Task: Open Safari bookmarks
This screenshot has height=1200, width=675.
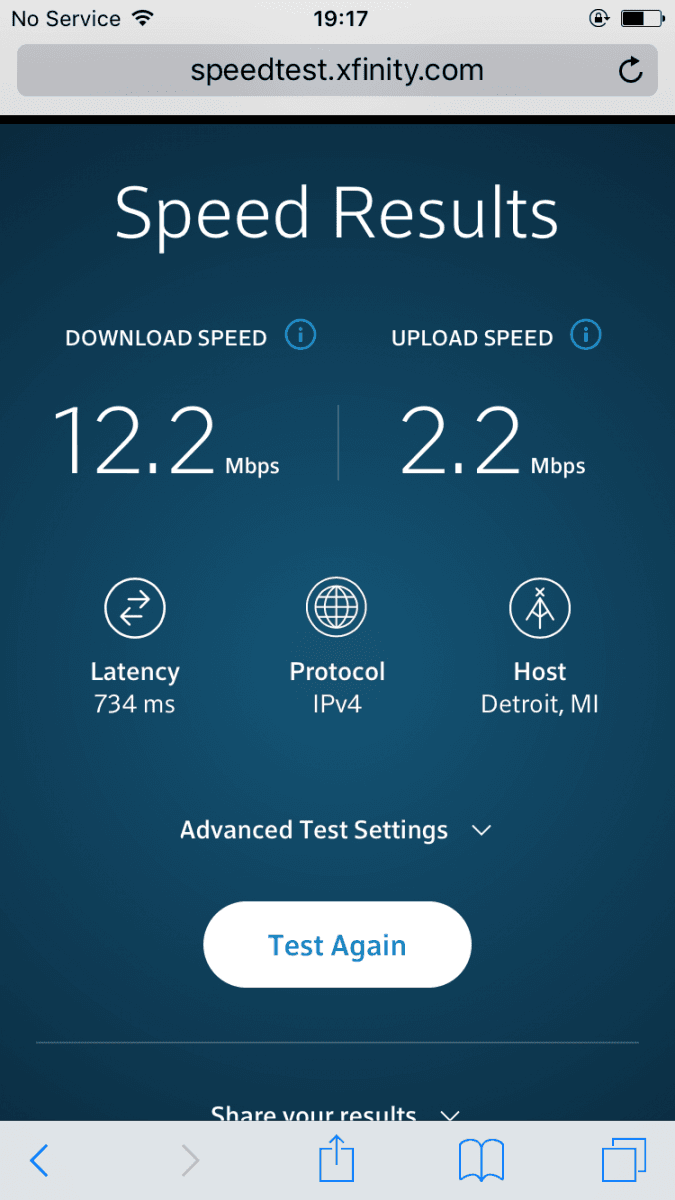Action: pos(481,1161)
